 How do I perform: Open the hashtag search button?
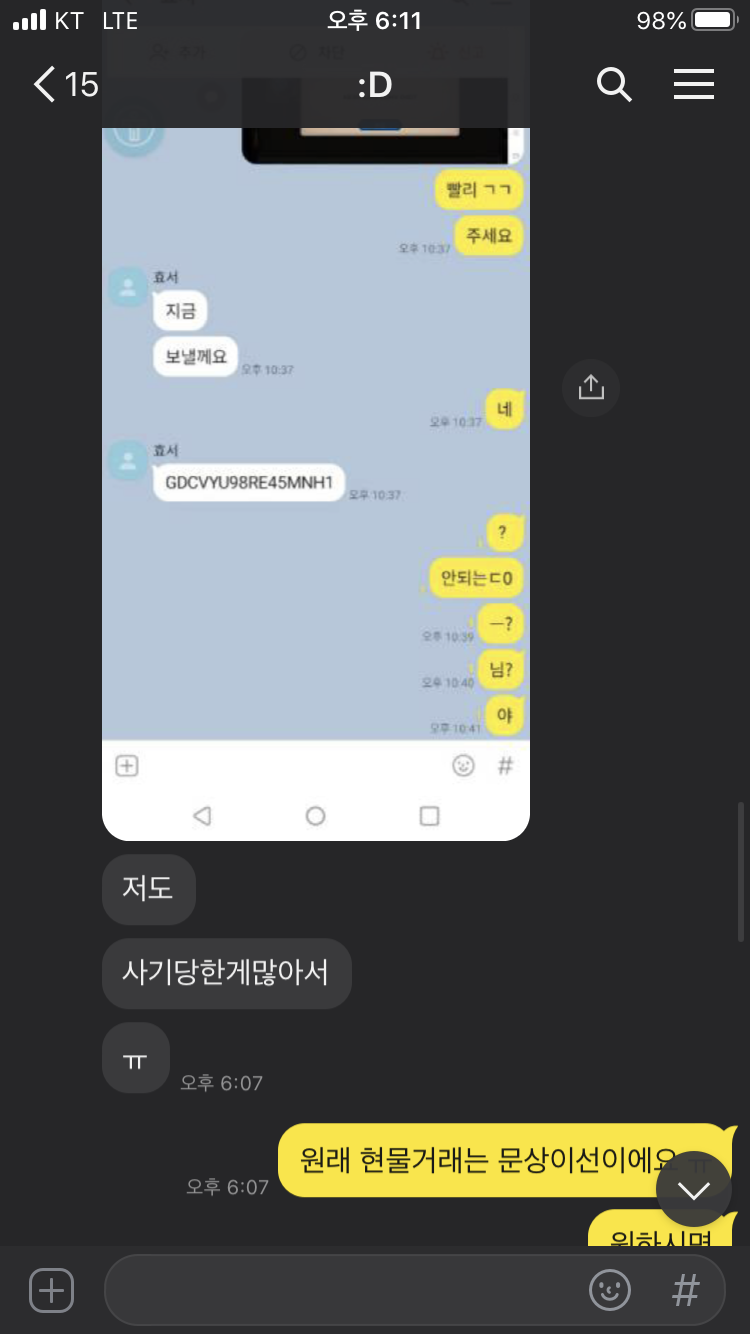[x=685, y=1290]
